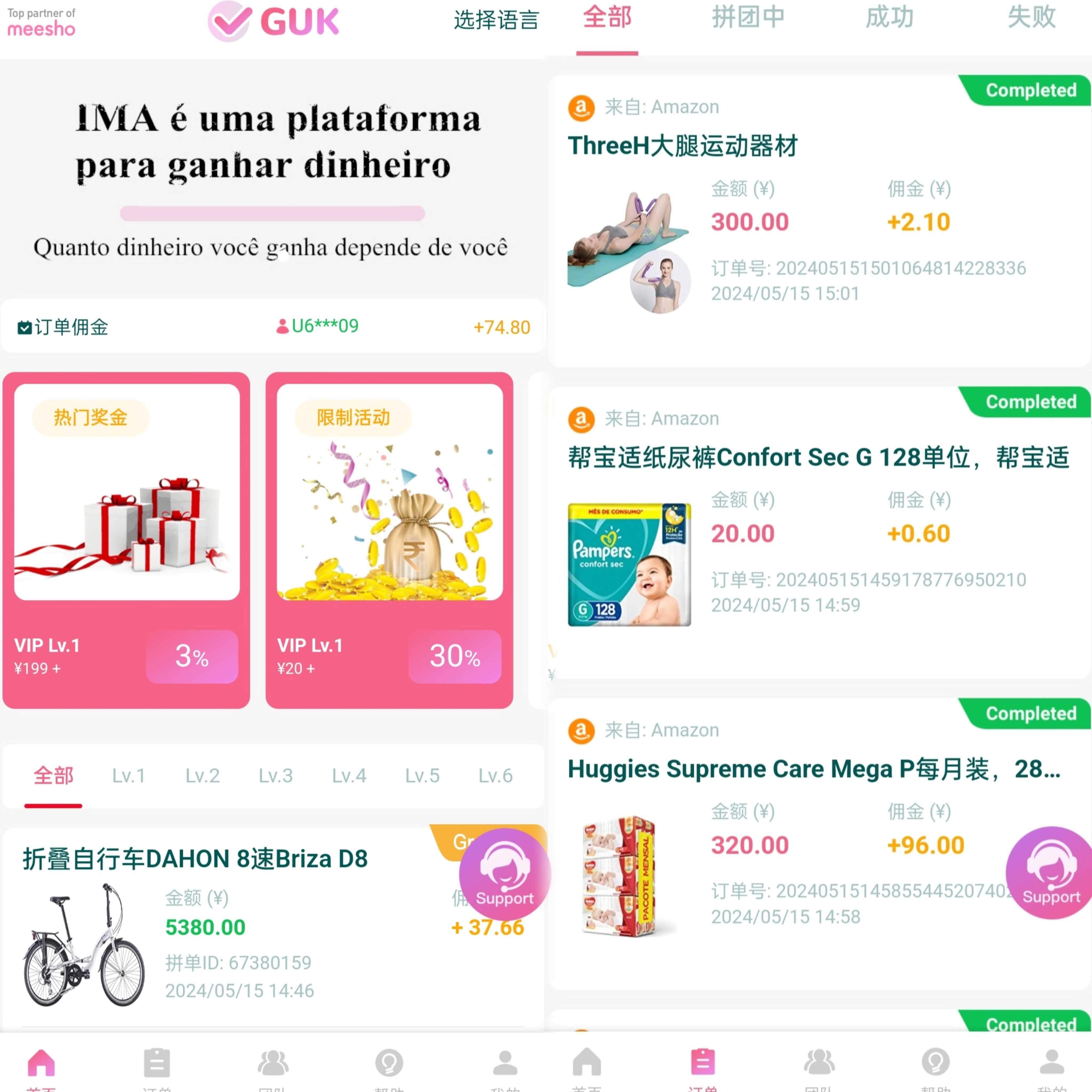Image resolution: width=1092 pixels, height=1092 pixels.
Task: Select the Lv.3 level filter
Action: coord(276,776)
